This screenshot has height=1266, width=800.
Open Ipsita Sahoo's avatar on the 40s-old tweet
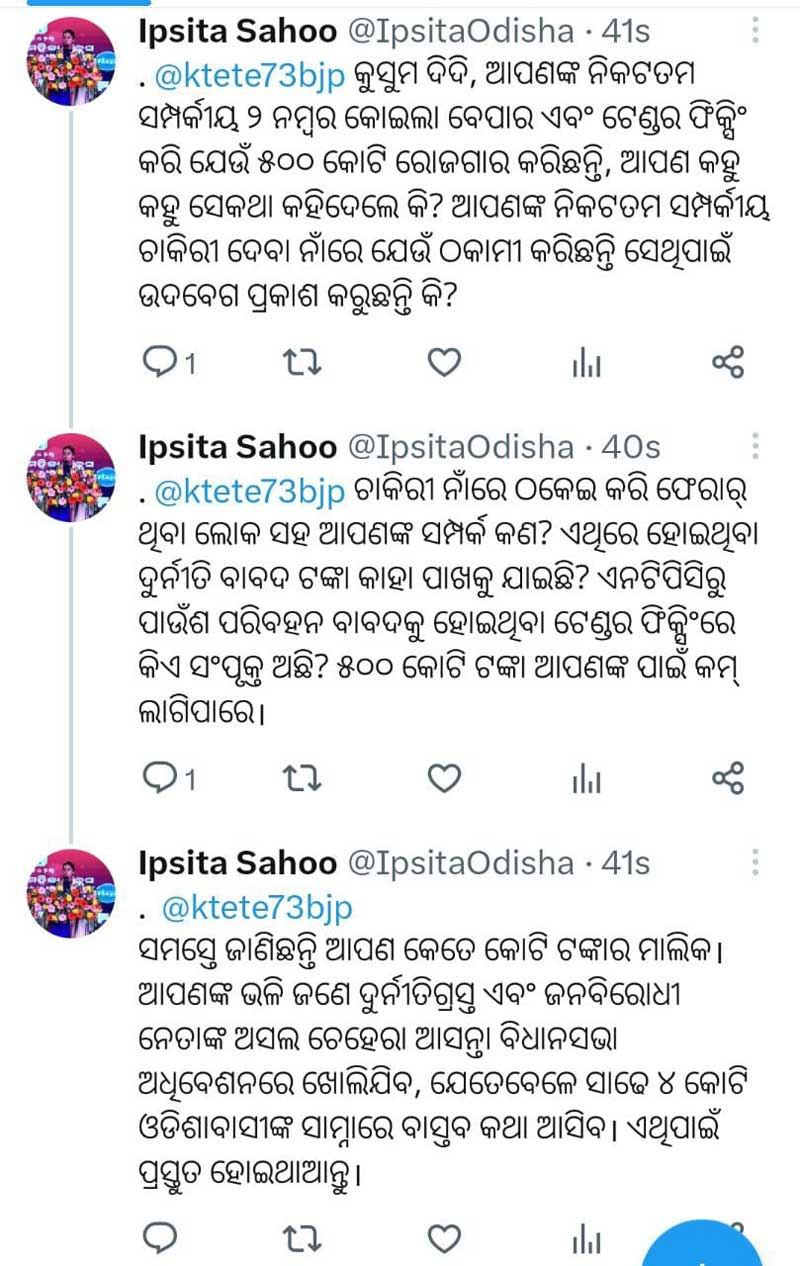pos(69,477)
